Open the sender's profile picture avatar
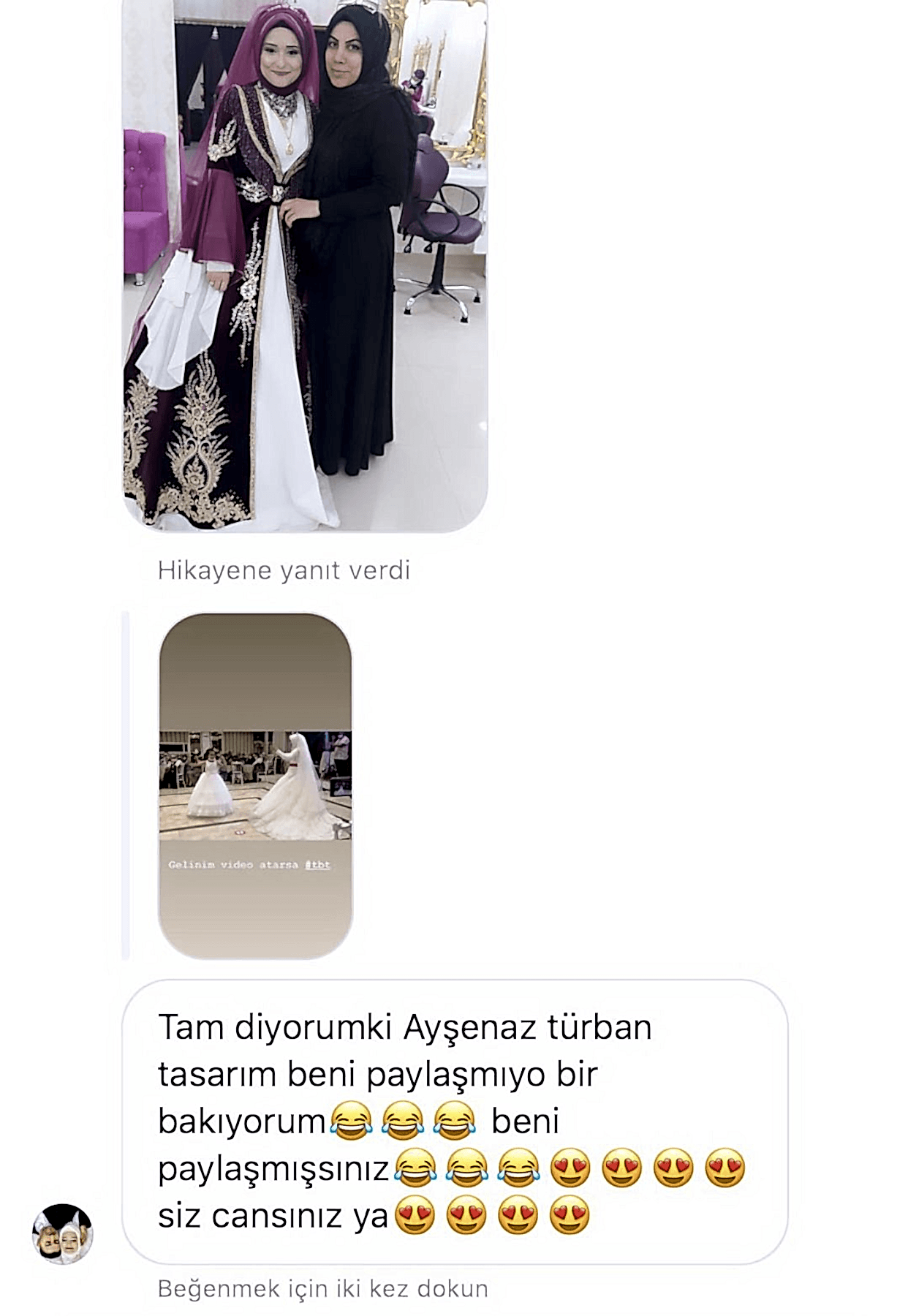This screenshot has height=1316, width=908. click(x=62, y=1233)
